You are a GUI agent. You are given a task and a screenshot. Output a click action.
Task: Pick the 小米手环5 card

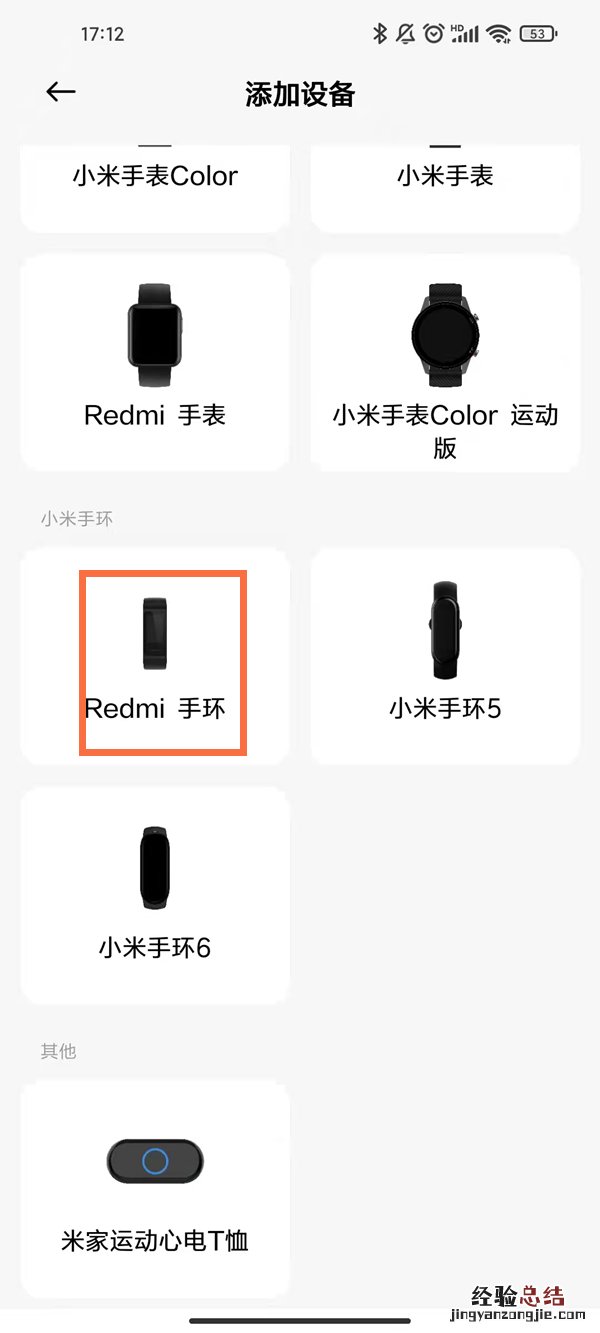[x=445, y=656]
